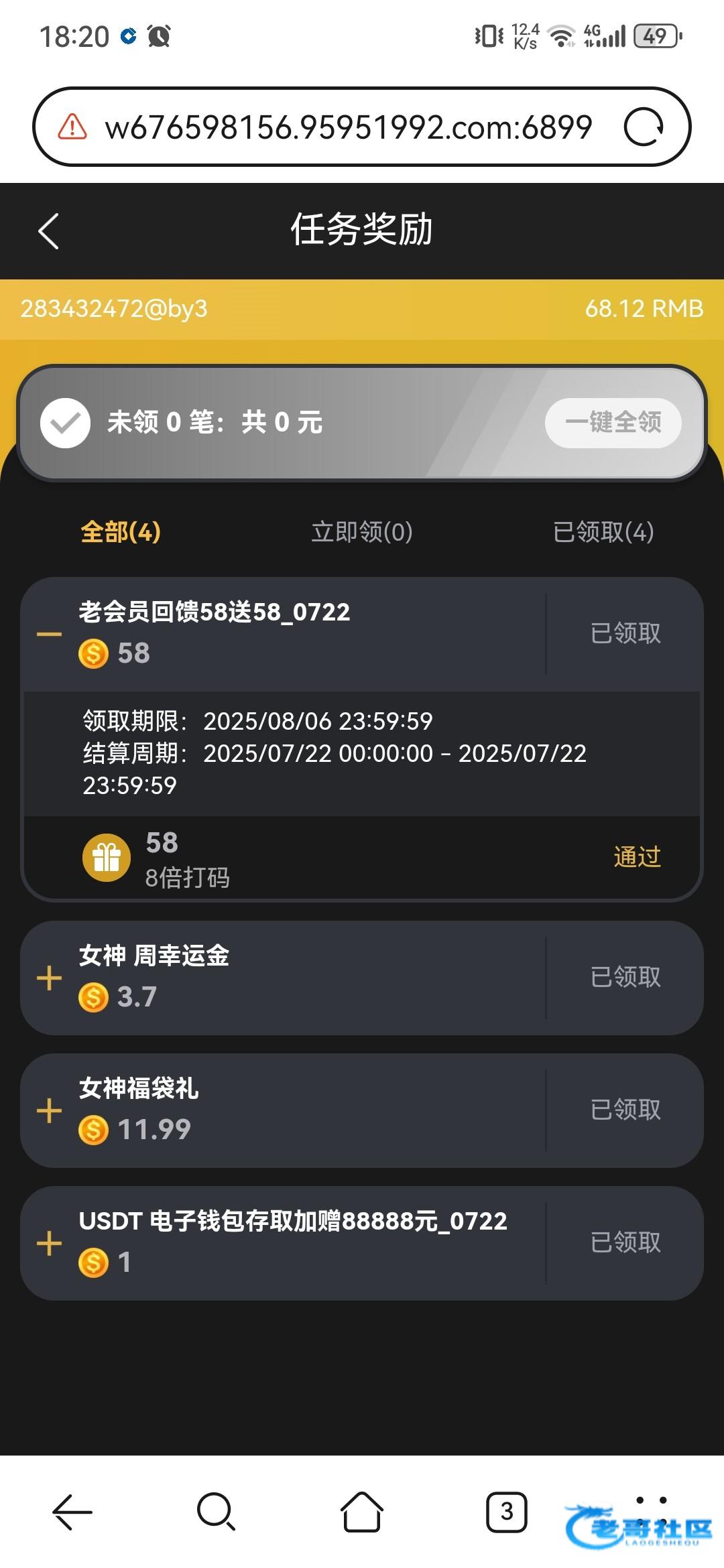Expand the 女神 周幸运金 reward

point(49,978)
